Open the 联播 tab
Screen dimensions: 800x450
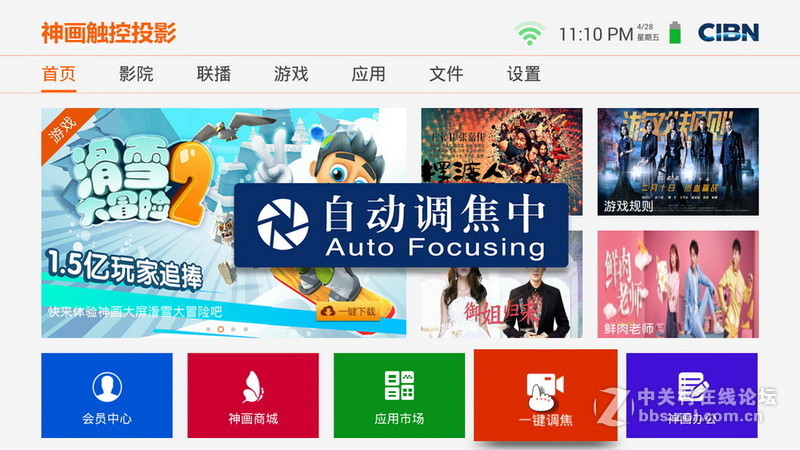pyautogui.click(x=214, y=74)
